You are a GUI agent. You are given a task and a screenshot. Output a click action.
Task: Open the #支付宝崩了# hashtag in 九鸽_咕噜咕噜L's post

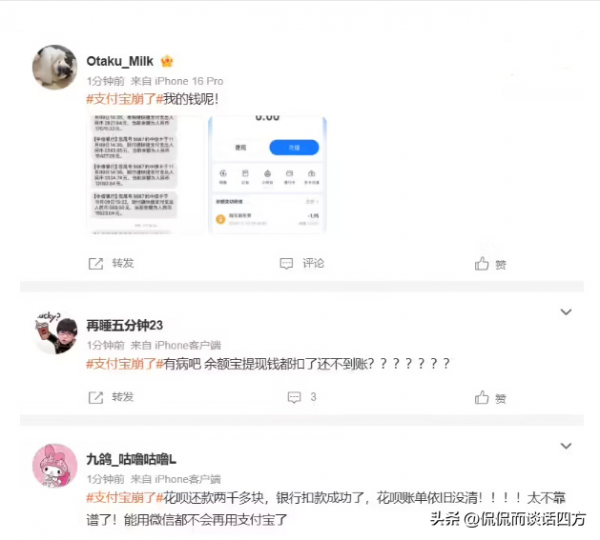point(124,497)
